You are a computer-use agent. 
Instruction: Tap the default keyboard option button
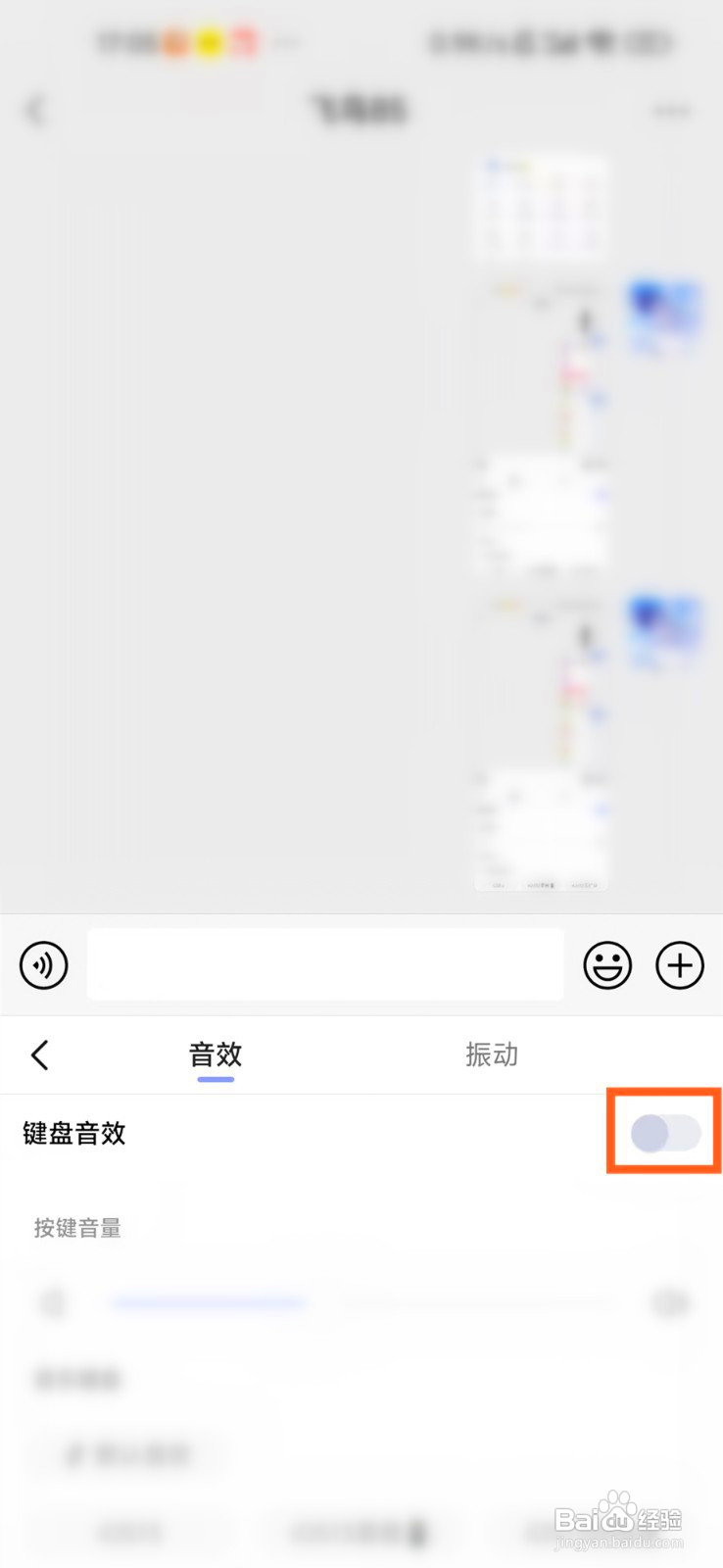click(x=125, y=1455)
